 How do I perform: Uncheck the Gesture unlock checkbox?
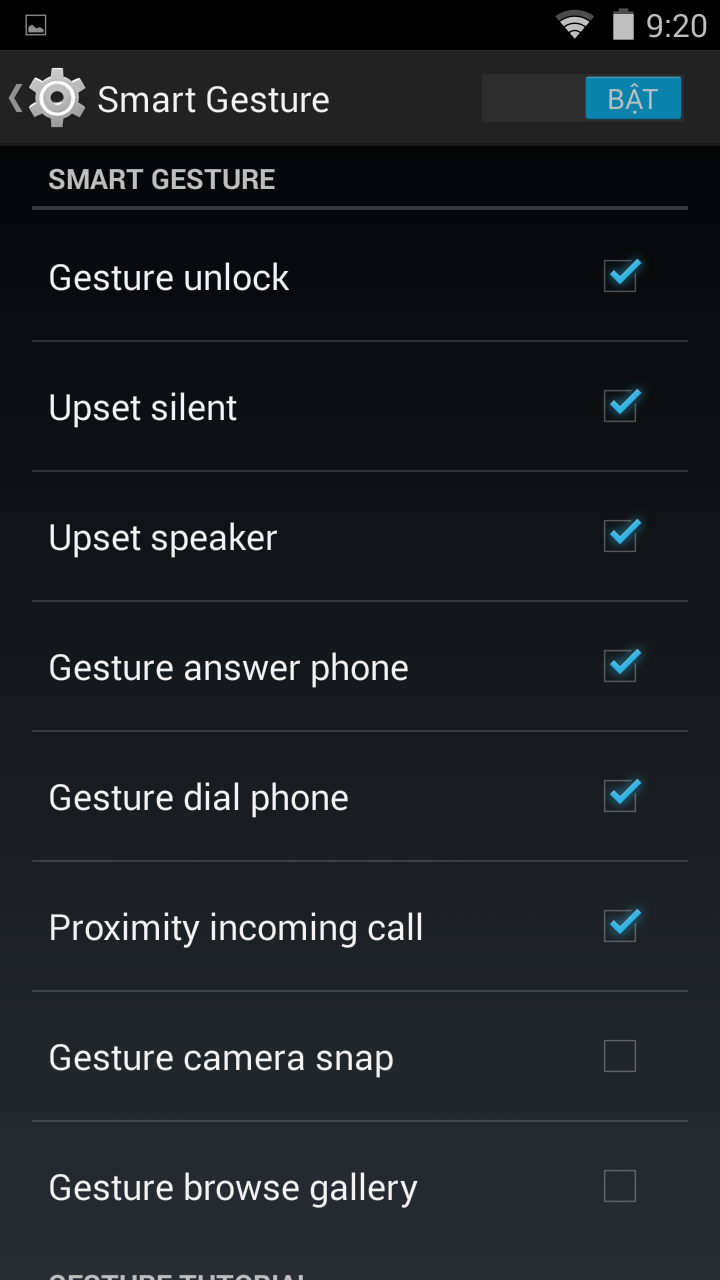(620, 276)
